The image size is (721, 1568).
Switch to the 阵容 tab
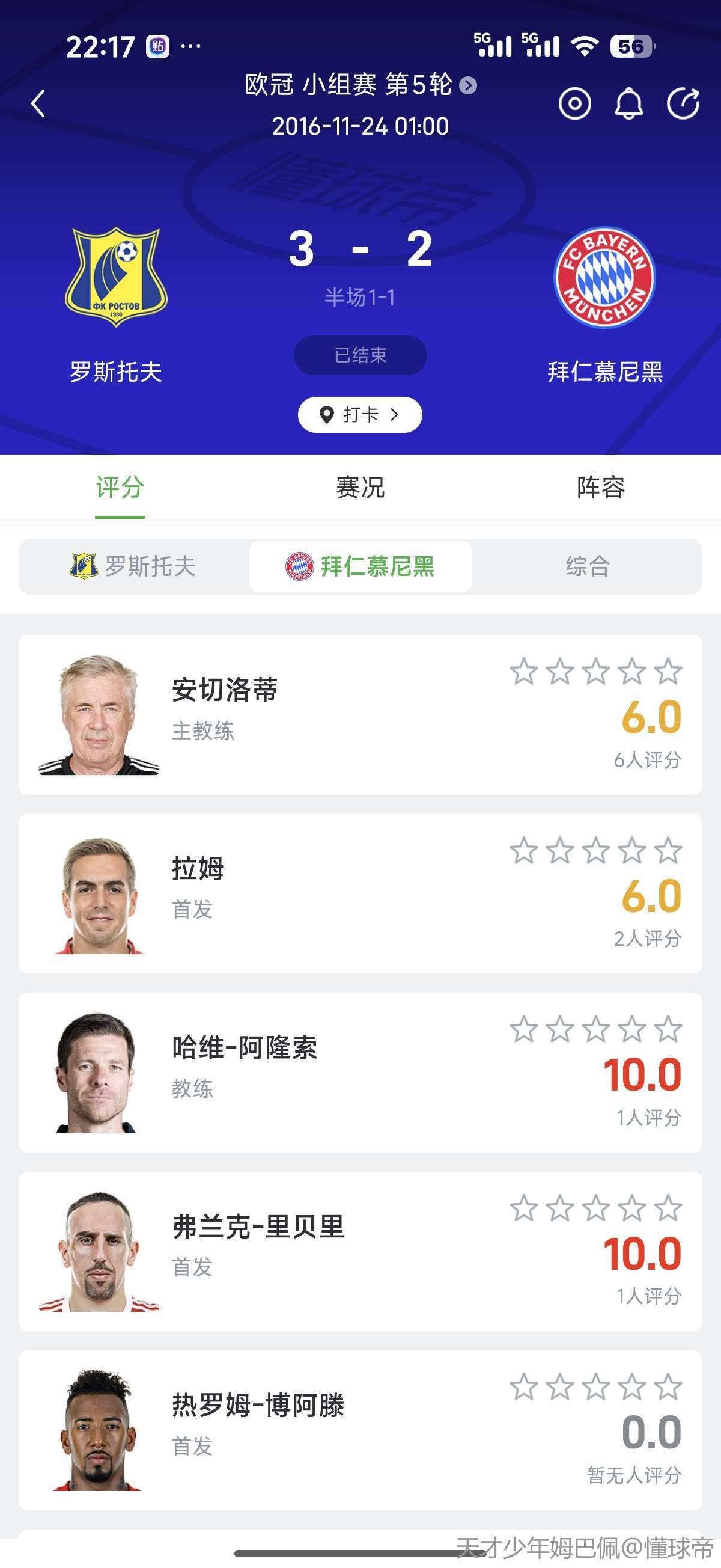[600, 488]
